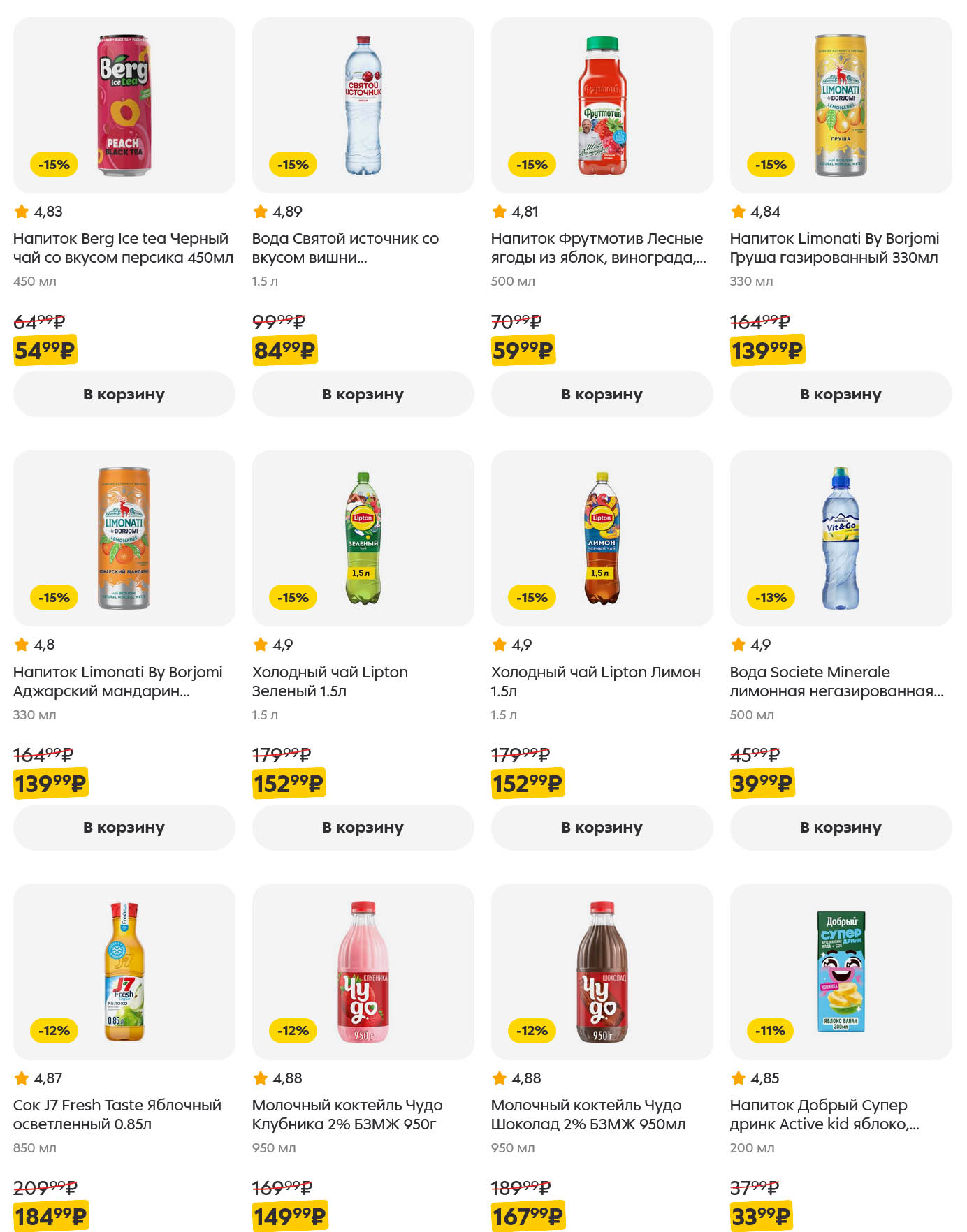View Святой источник вишня water details
Screen dimensions: 967x1232
click(x=363, y=106)
